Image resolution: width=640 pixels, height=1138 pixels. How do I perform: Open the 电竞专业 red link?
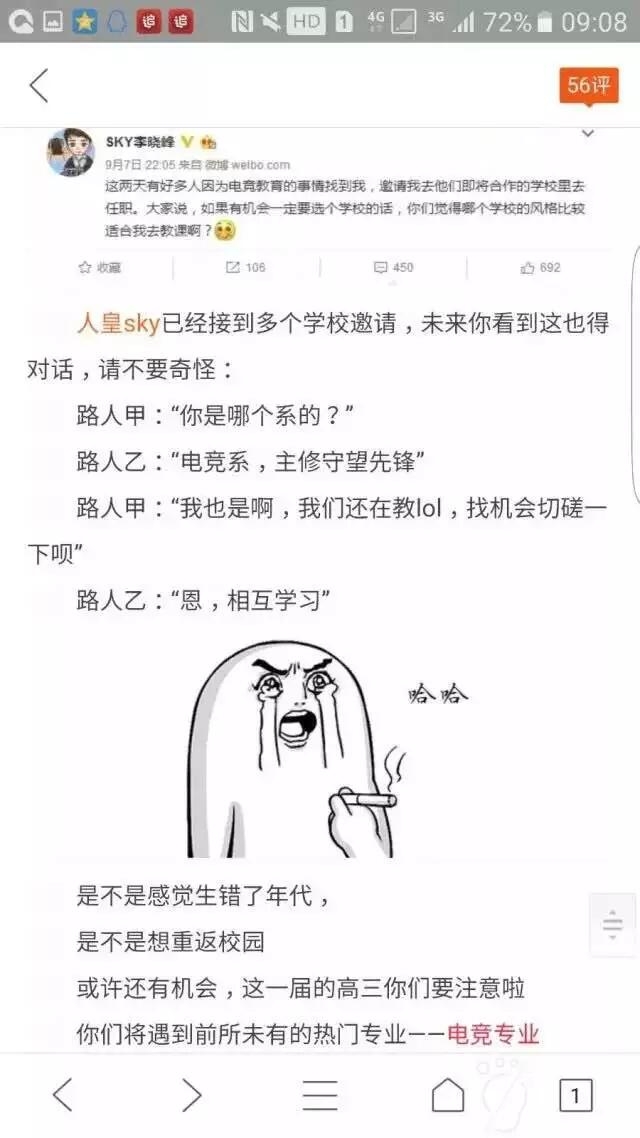493,1033
